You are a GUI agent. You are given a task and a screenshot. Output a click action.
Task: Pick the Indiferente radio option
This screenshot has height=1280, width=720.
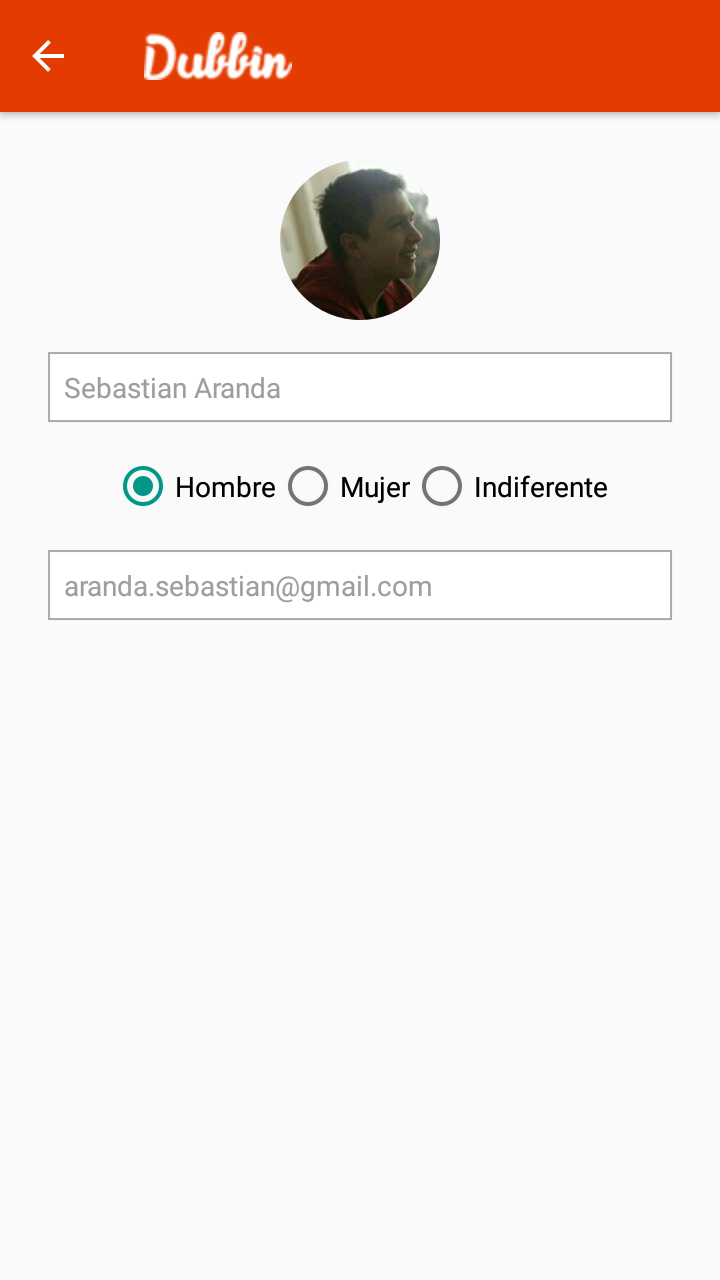(515, 487)
